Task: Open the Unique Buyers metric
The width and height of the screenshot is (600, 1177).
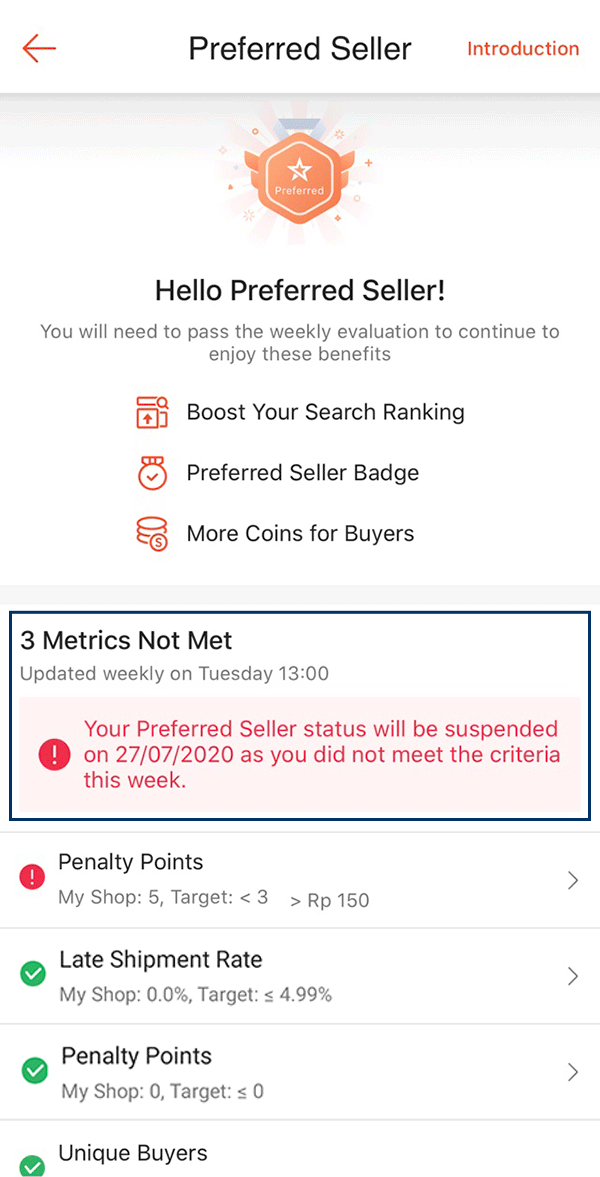Action: (x=300, y=1156)
